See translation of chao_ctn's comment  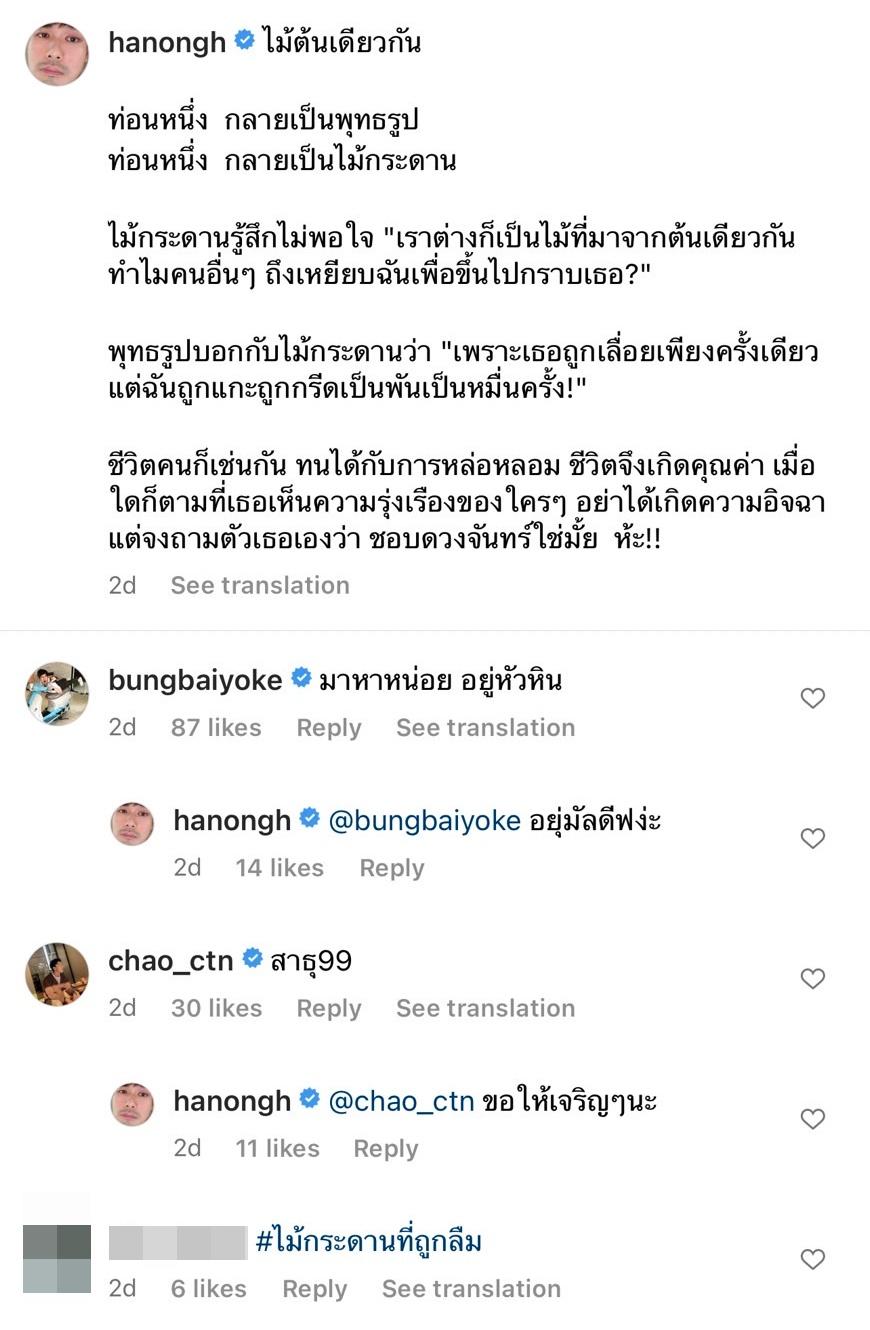(x=485, y=1008)
